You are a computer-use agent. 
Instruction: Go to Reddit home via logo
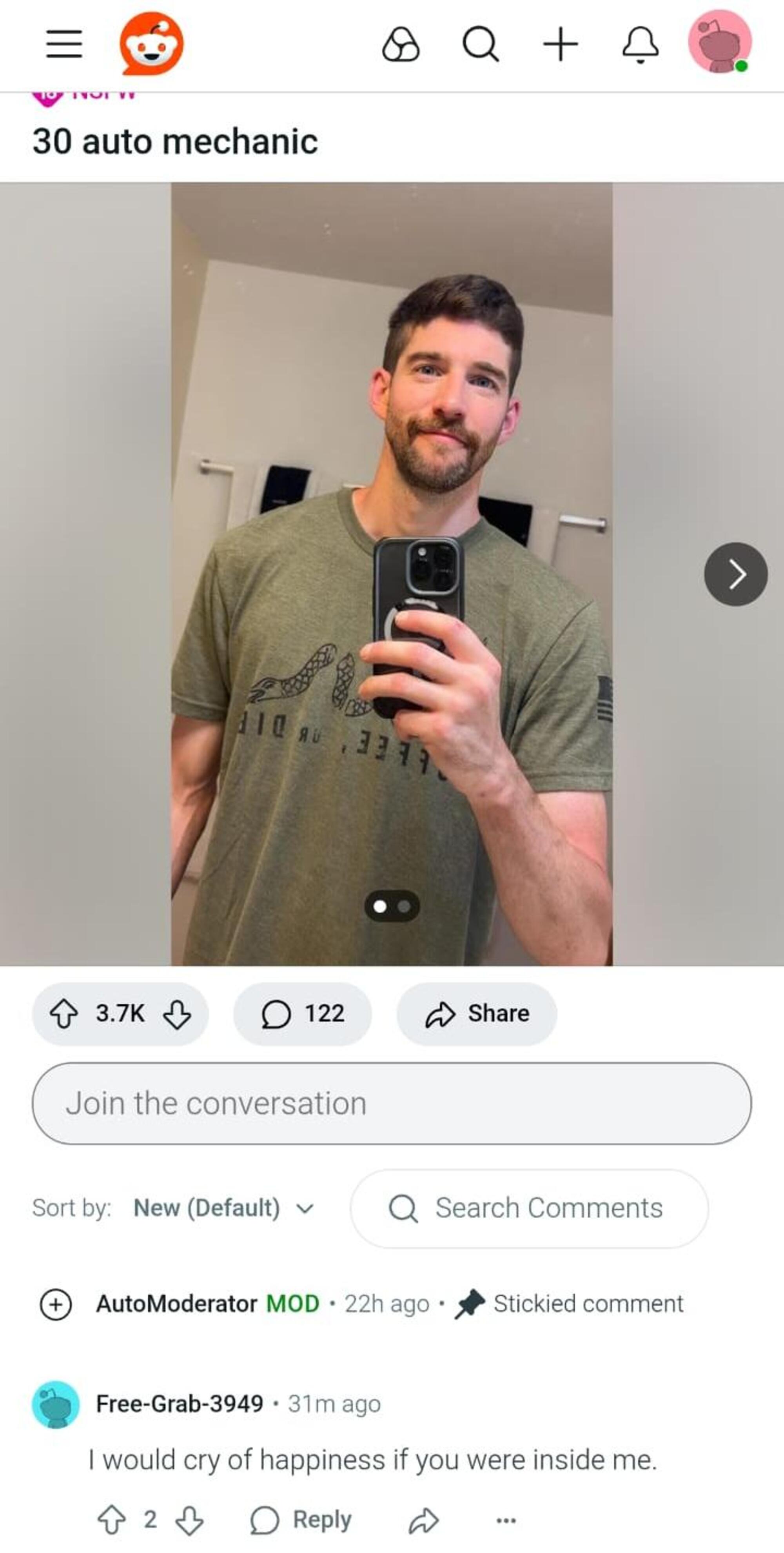pyautogui.click(x=151, y=44)
